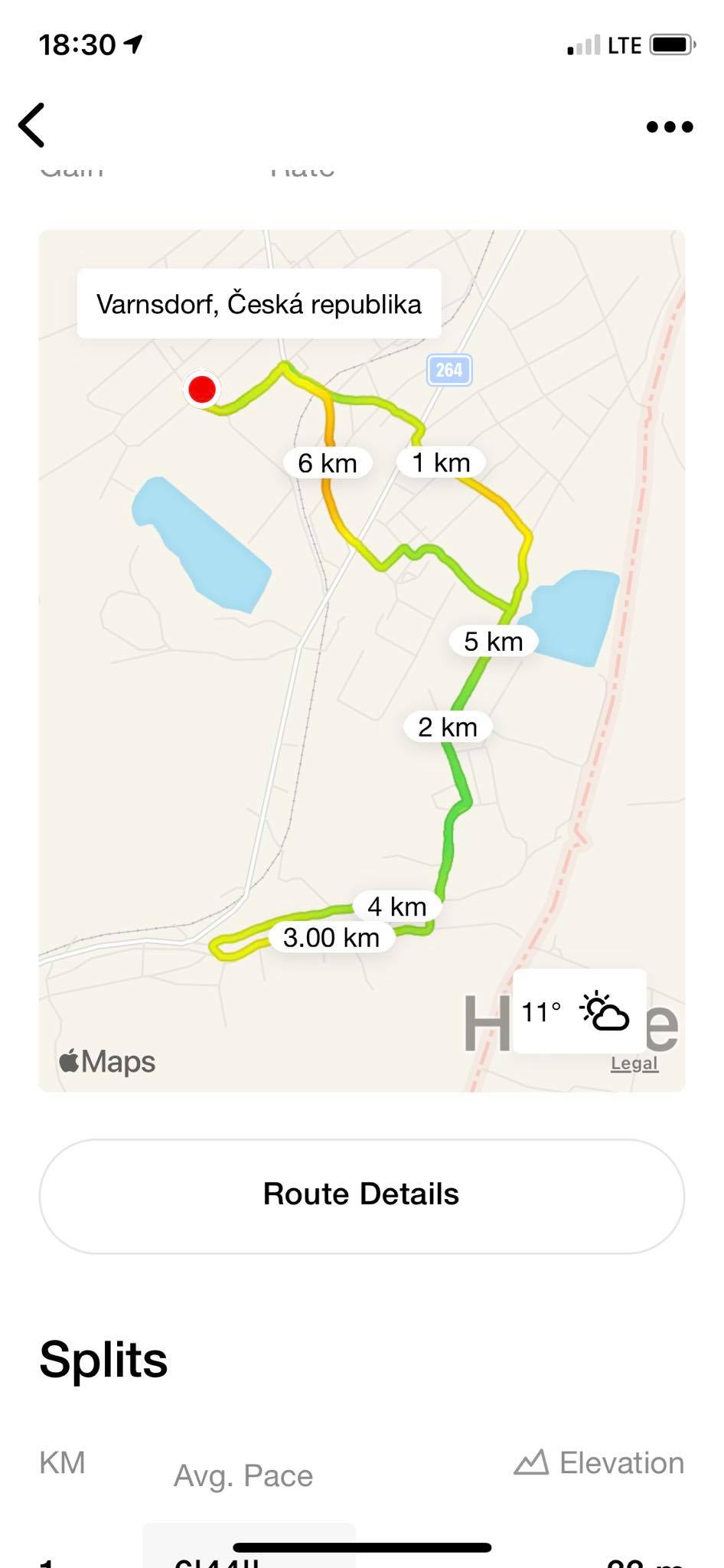The height and width of the screenshot is (1568, 724).
Task: Go back using the top-left arrow
Action: click(x=32, y=125)
